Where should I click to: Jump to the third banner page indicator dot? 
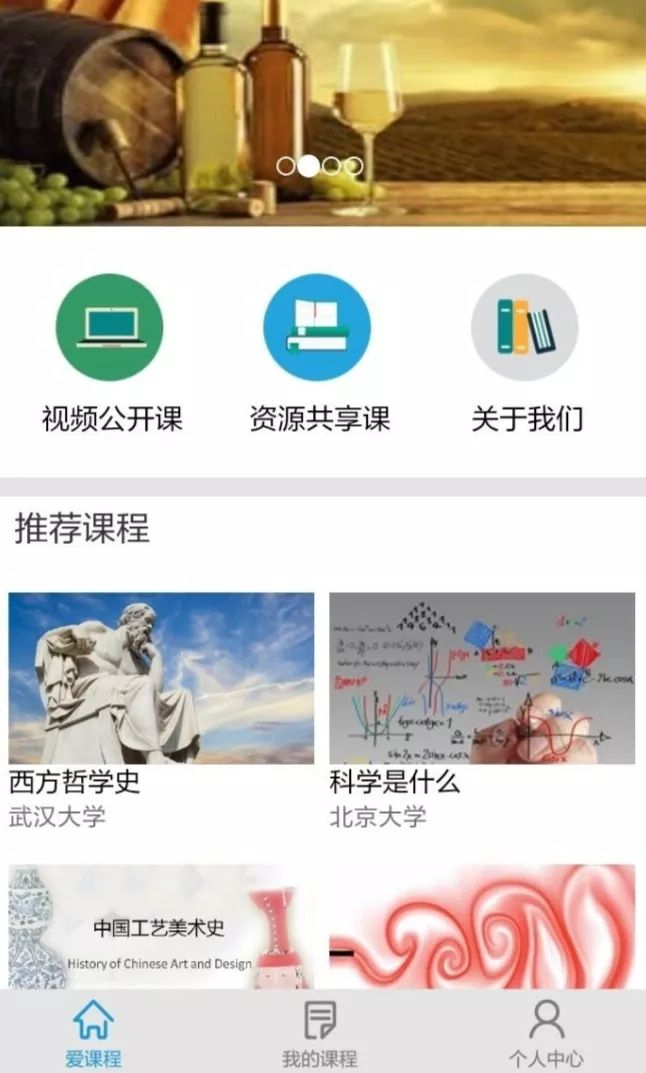(331, 166)
